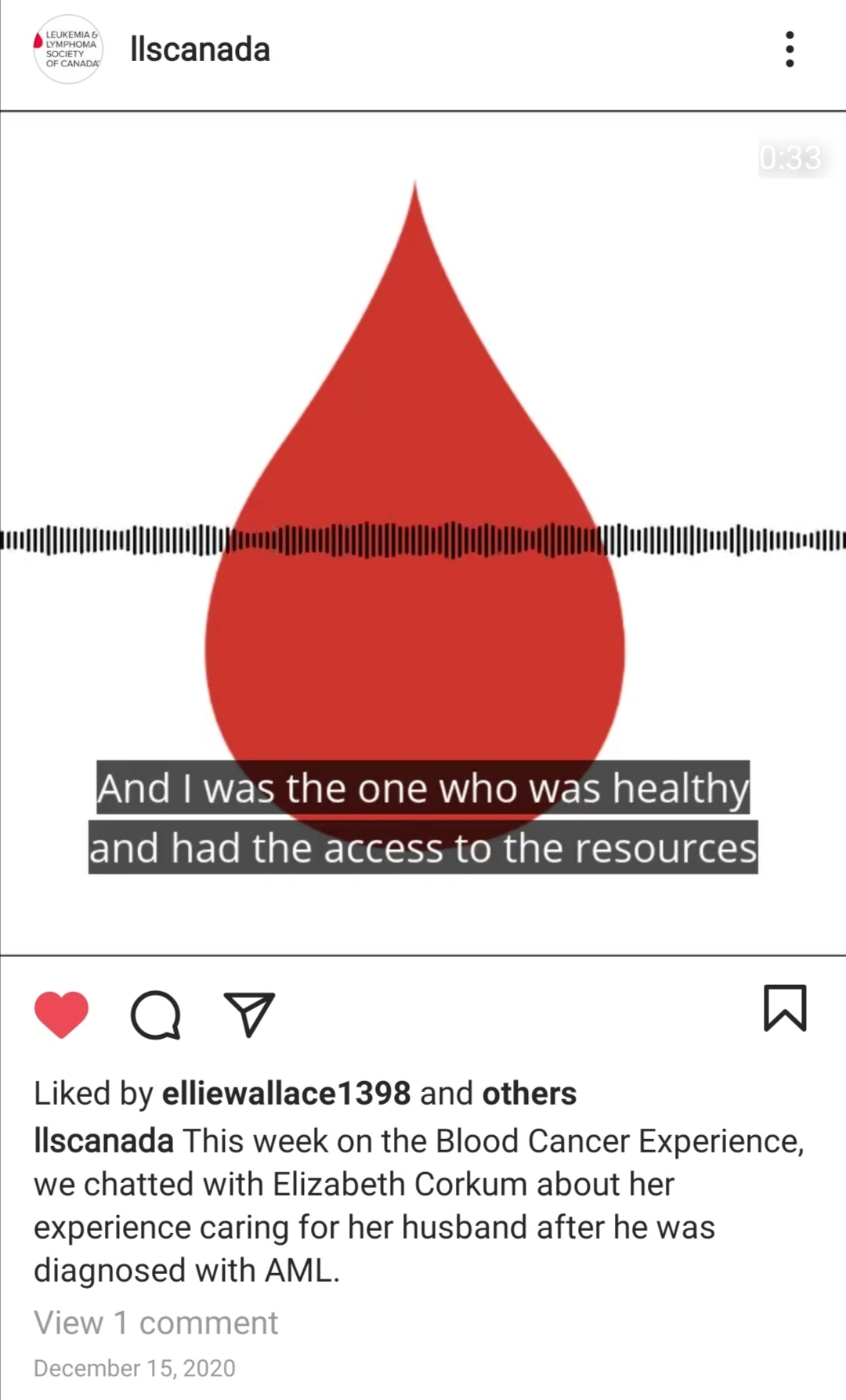The height and width of the screenshot is (1400, 846).
Task: Share the post via the paper plane icon
Action: [249, 1015]
